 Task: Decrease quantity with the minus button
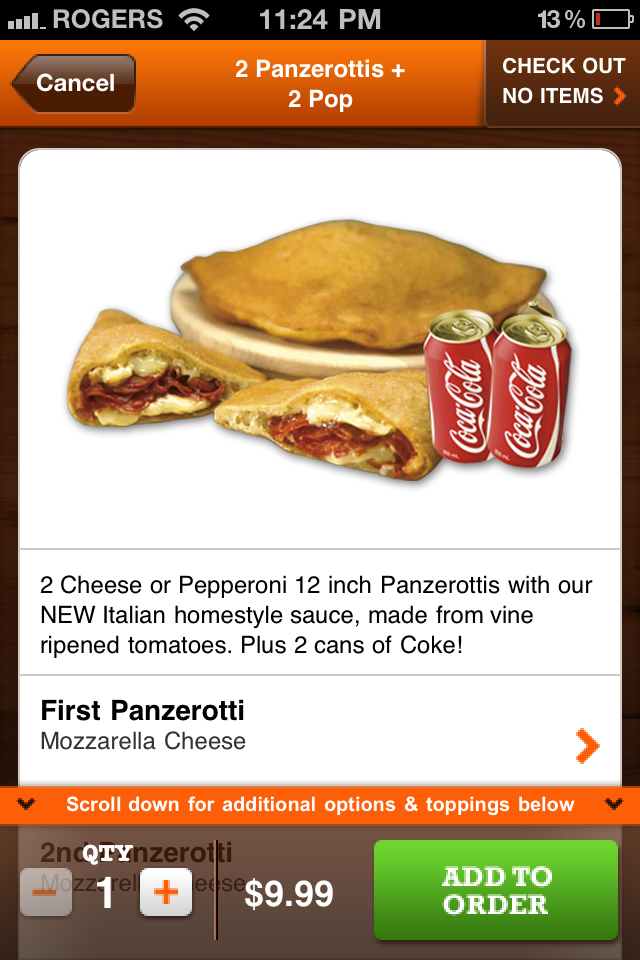[x=46, y=893]
